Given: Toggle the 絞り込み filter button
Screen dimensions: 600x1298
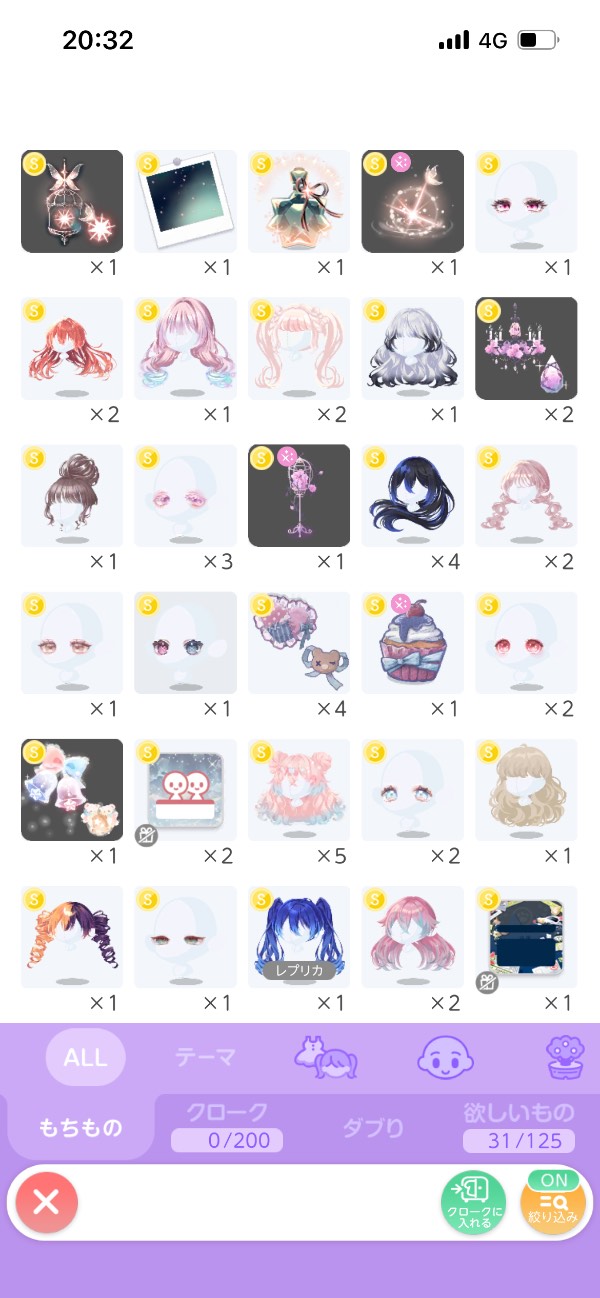Looking at the screenshot, I should [x=553, y=1203].
